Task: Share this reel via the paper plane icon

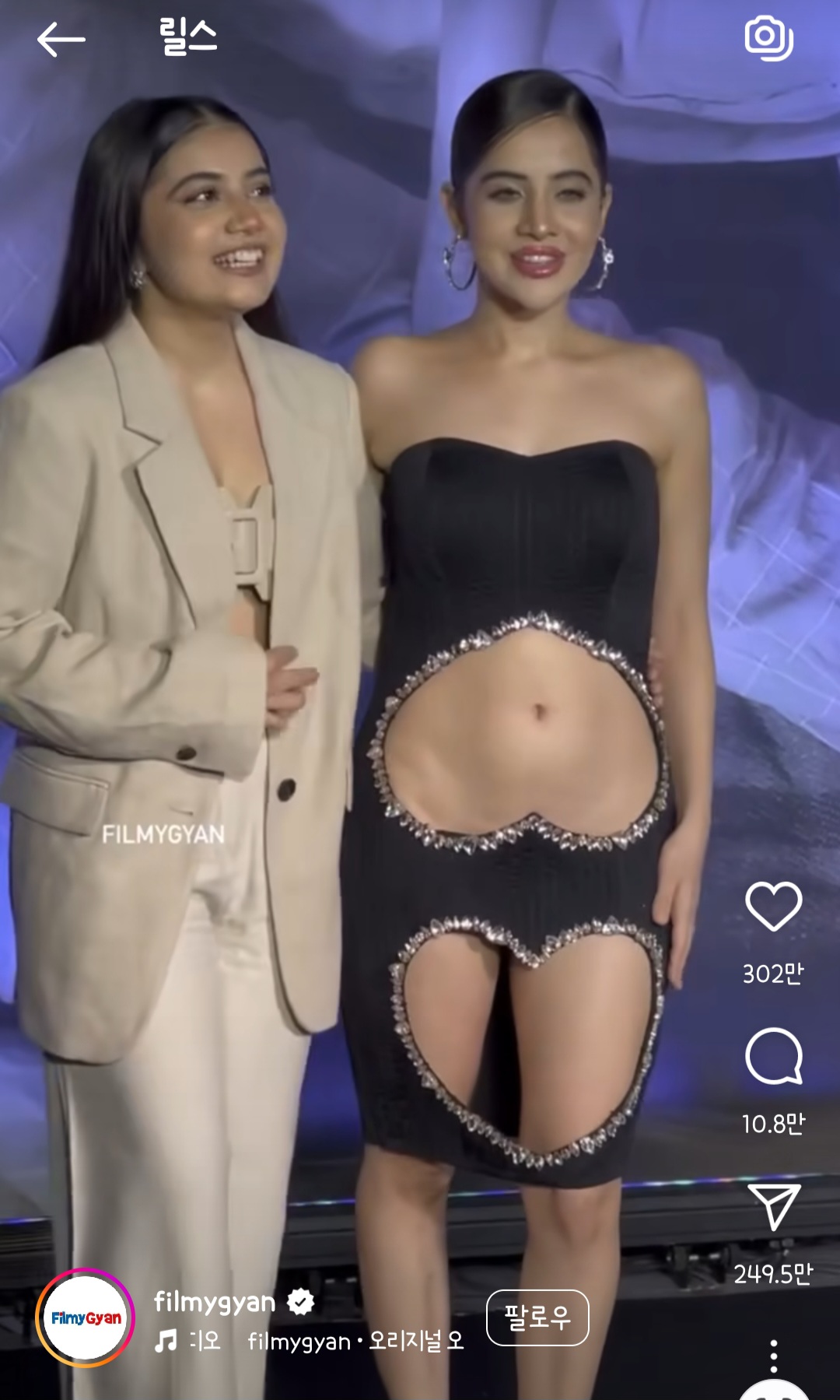Action: (773, 1207)
